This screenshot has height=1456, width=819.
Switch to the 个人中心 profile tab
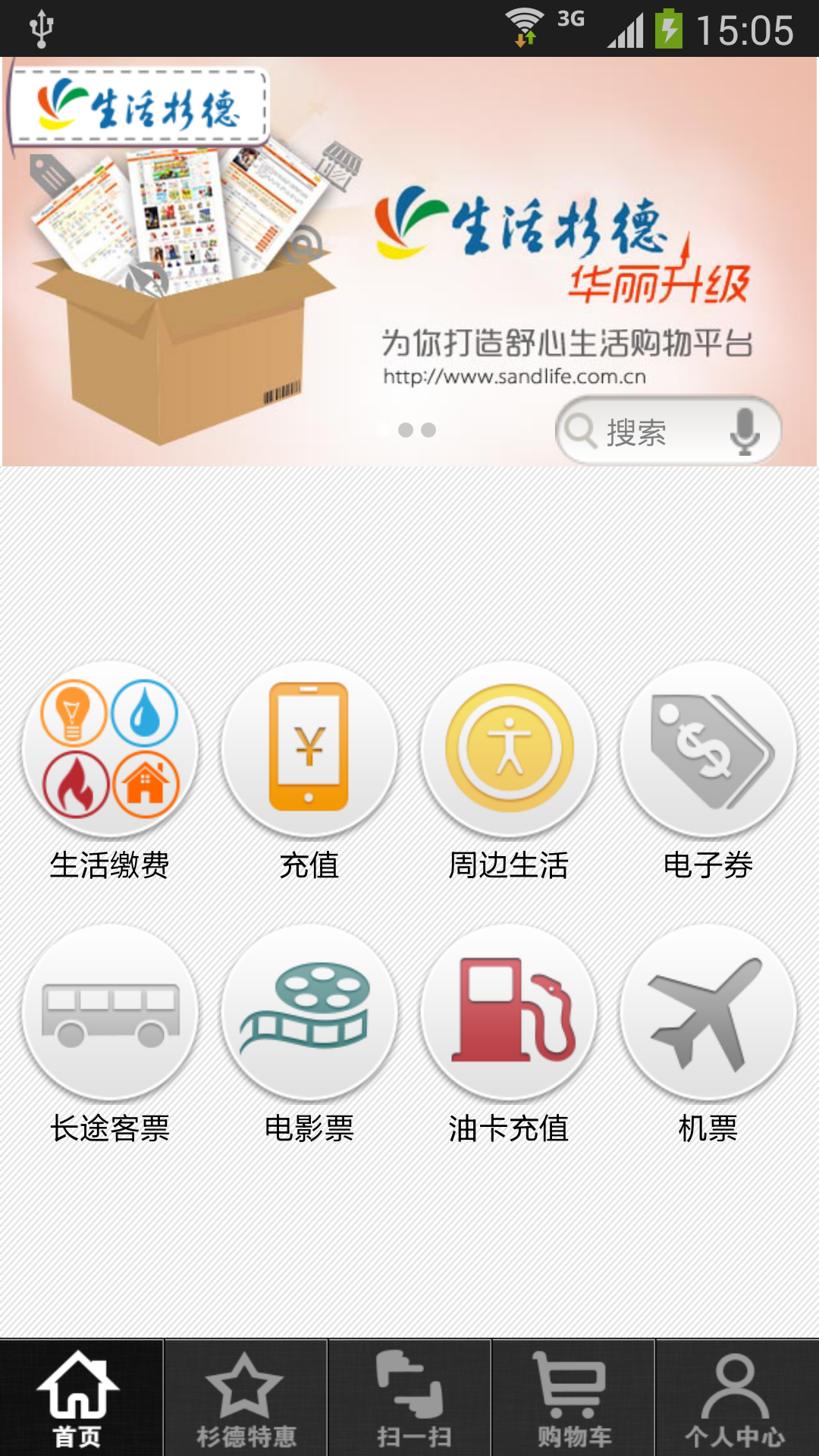[x=736, y=1398]
